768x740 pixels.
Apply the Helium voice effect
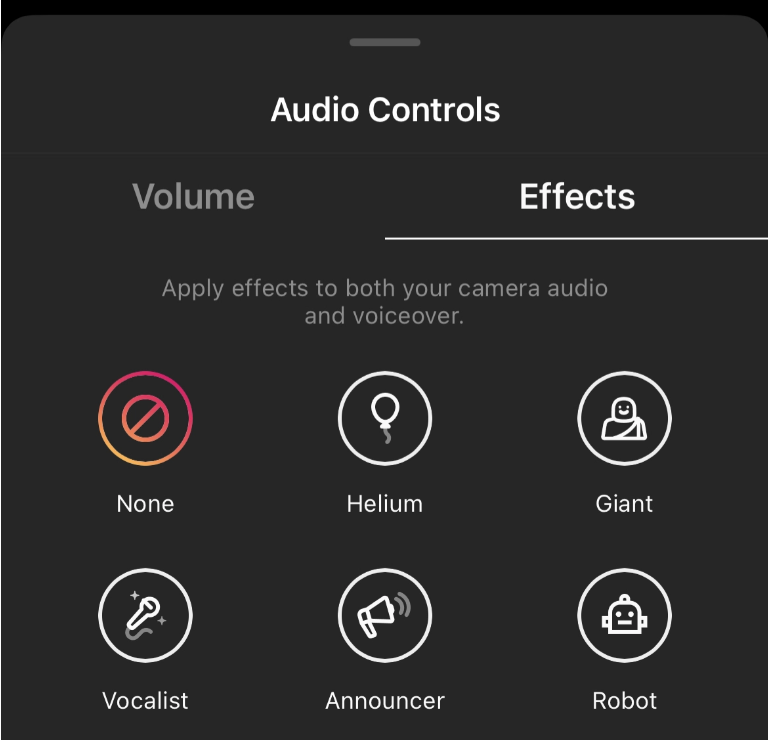click(x=385, y=419)
